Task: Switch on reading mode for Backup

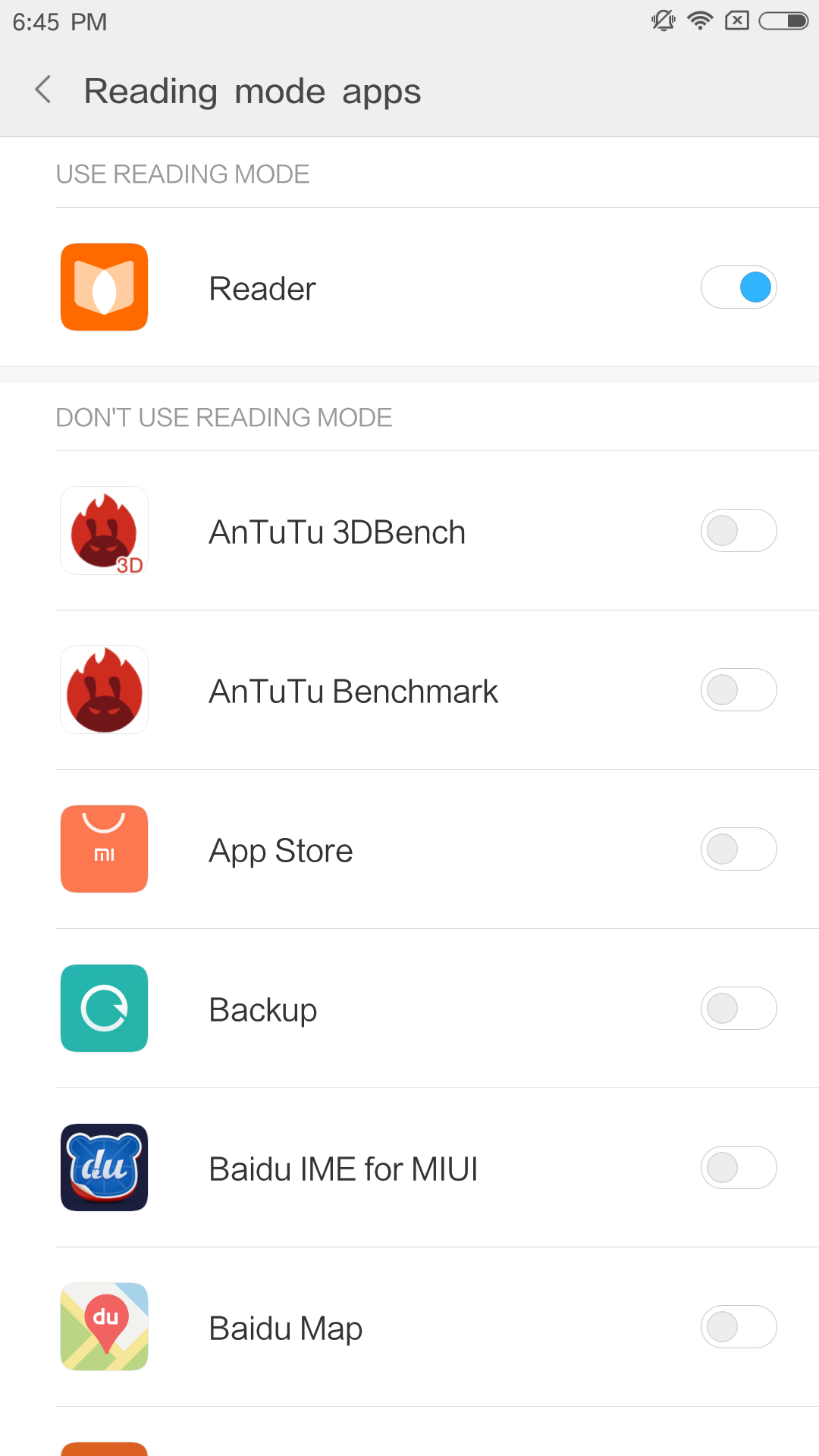Action: [x=739, y=1009]
